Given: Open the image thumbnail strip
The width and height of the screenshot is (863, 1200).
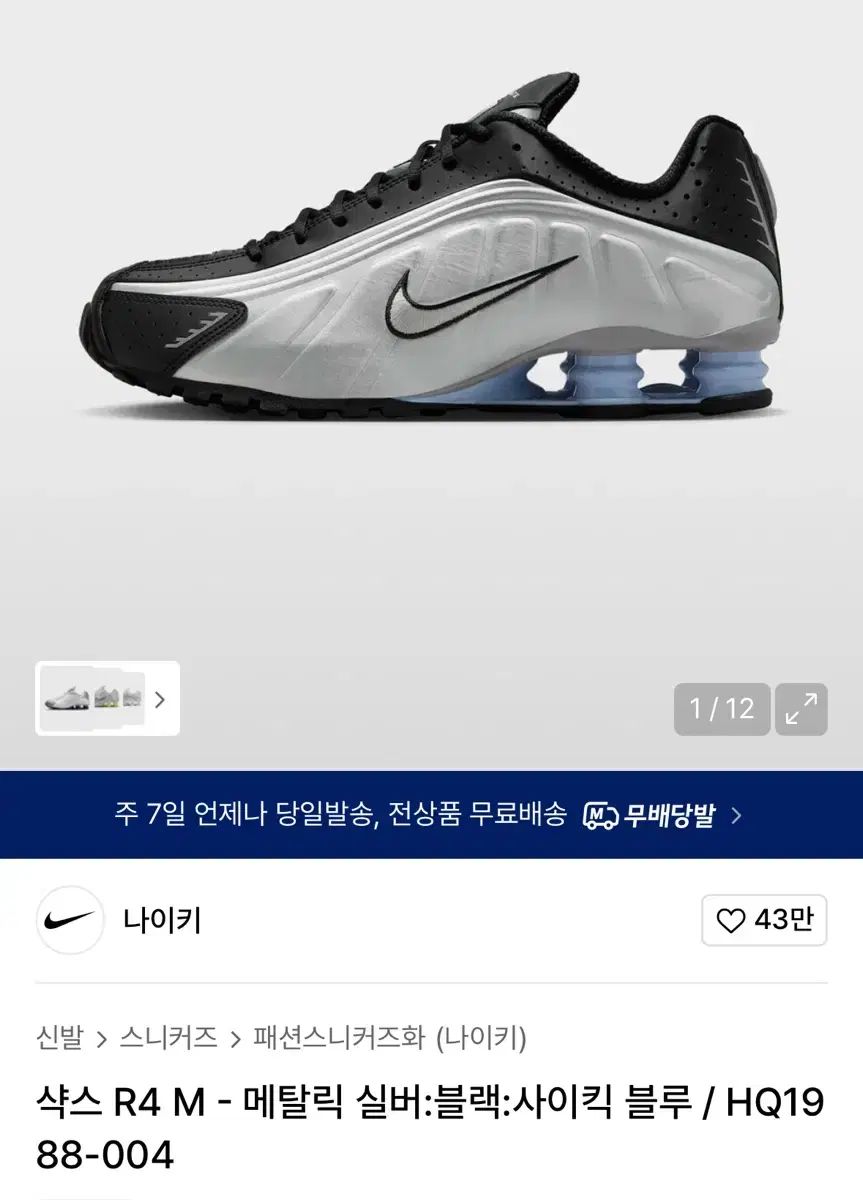Looking at the screenshot, I should click(108, 699).
